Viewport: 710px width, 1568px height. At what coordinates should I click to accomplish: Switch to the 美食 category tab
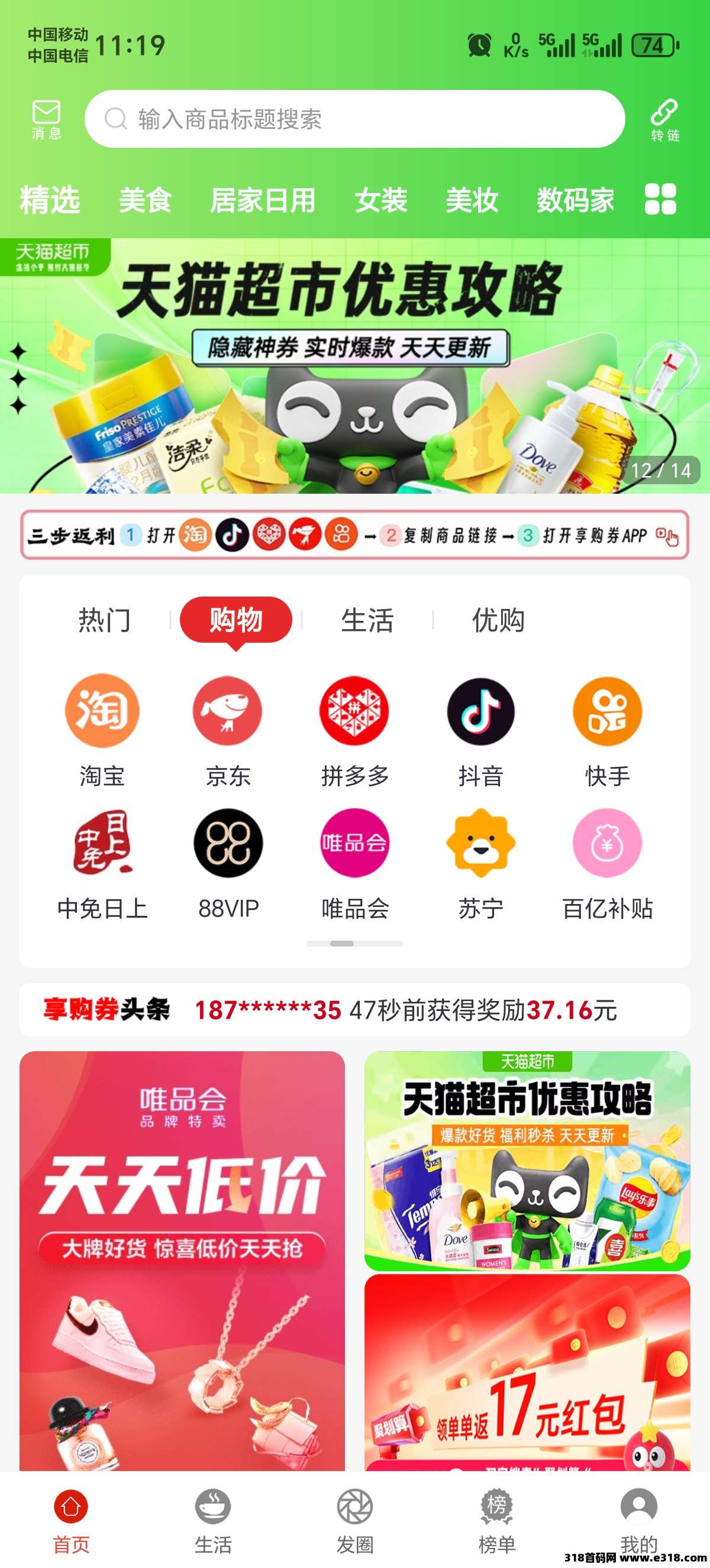145,200
